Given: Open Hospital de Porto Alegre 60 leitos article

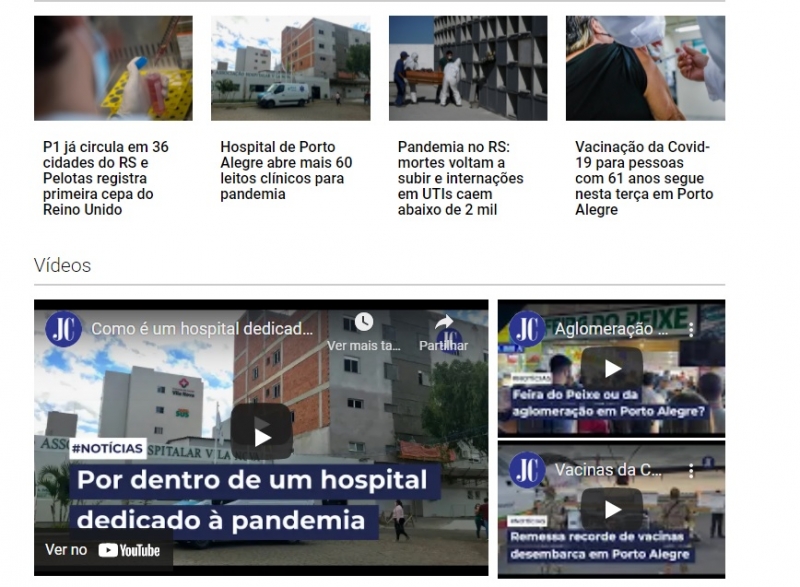Looking at the screenshot, I should click(x=286, y=170).
